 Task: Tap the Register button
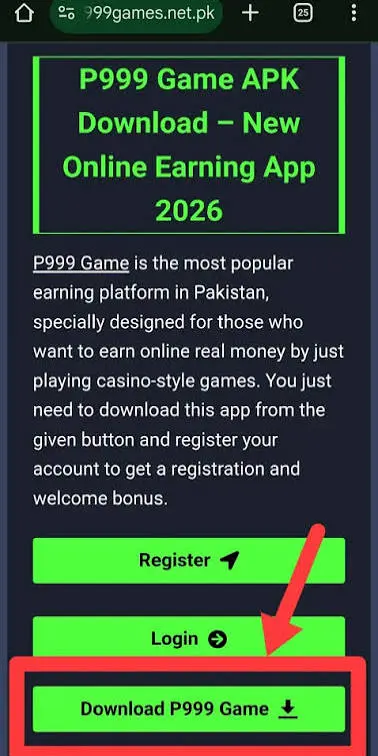click(x=189, y=560)
